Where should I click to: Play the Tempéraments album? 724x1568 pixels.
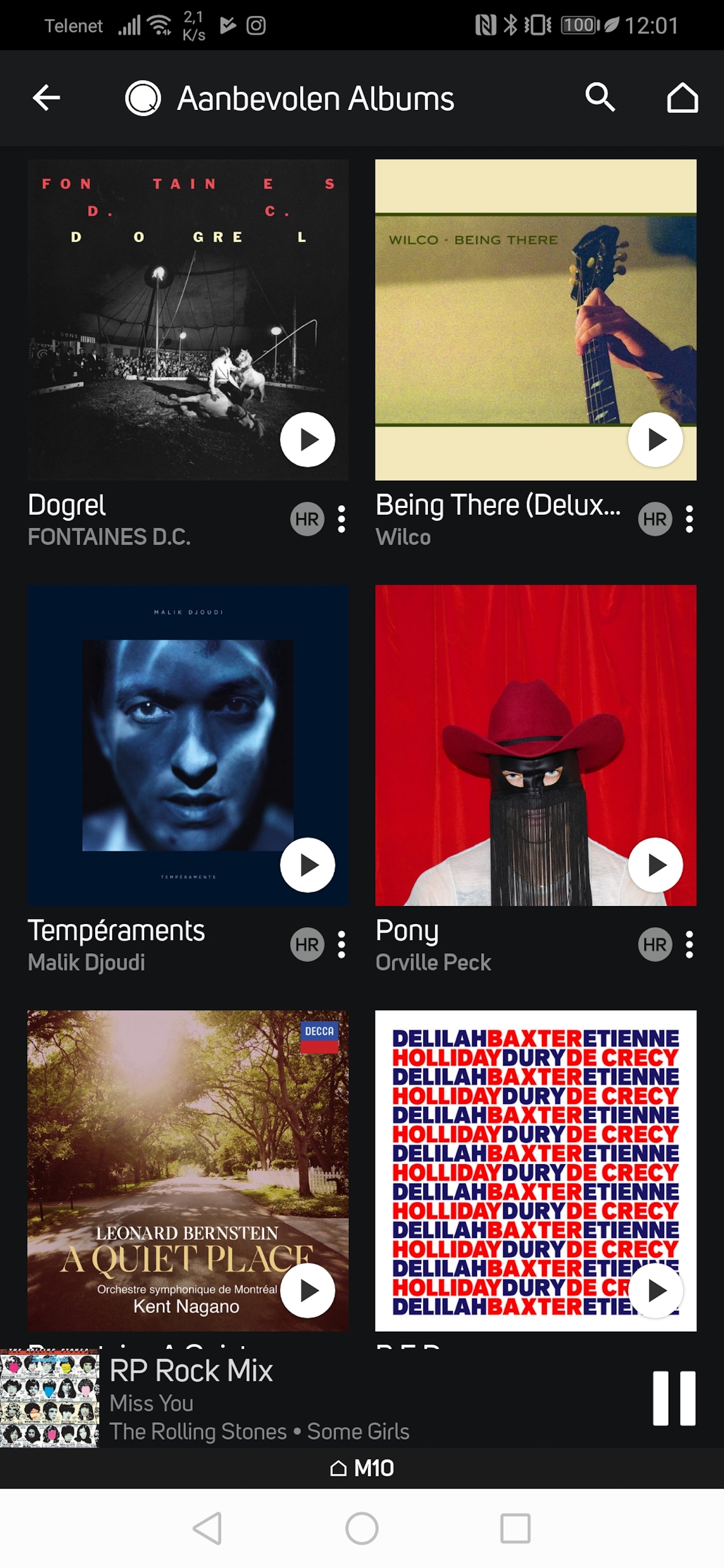click(307, 865)
